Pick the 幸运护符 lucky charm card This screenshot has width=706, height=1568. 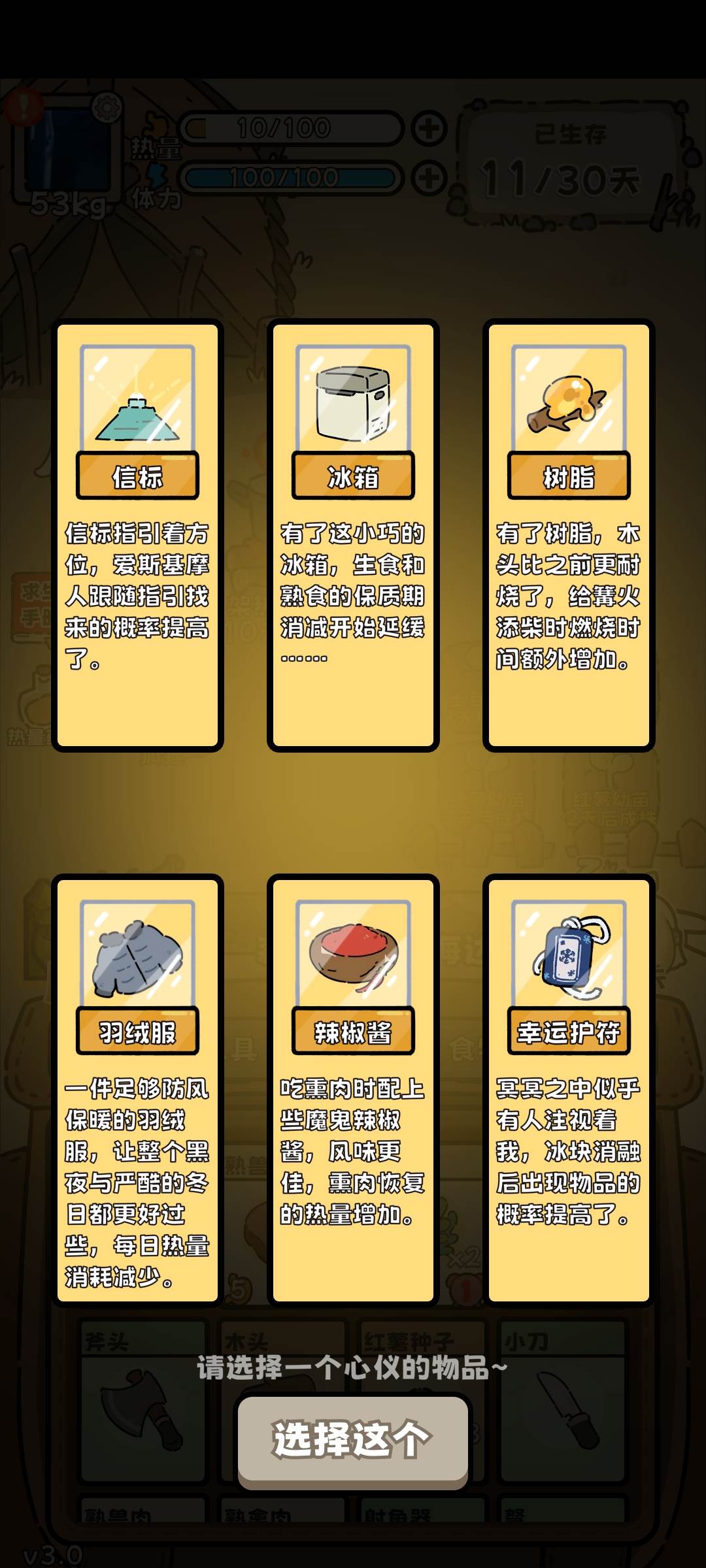[569, 1090]
